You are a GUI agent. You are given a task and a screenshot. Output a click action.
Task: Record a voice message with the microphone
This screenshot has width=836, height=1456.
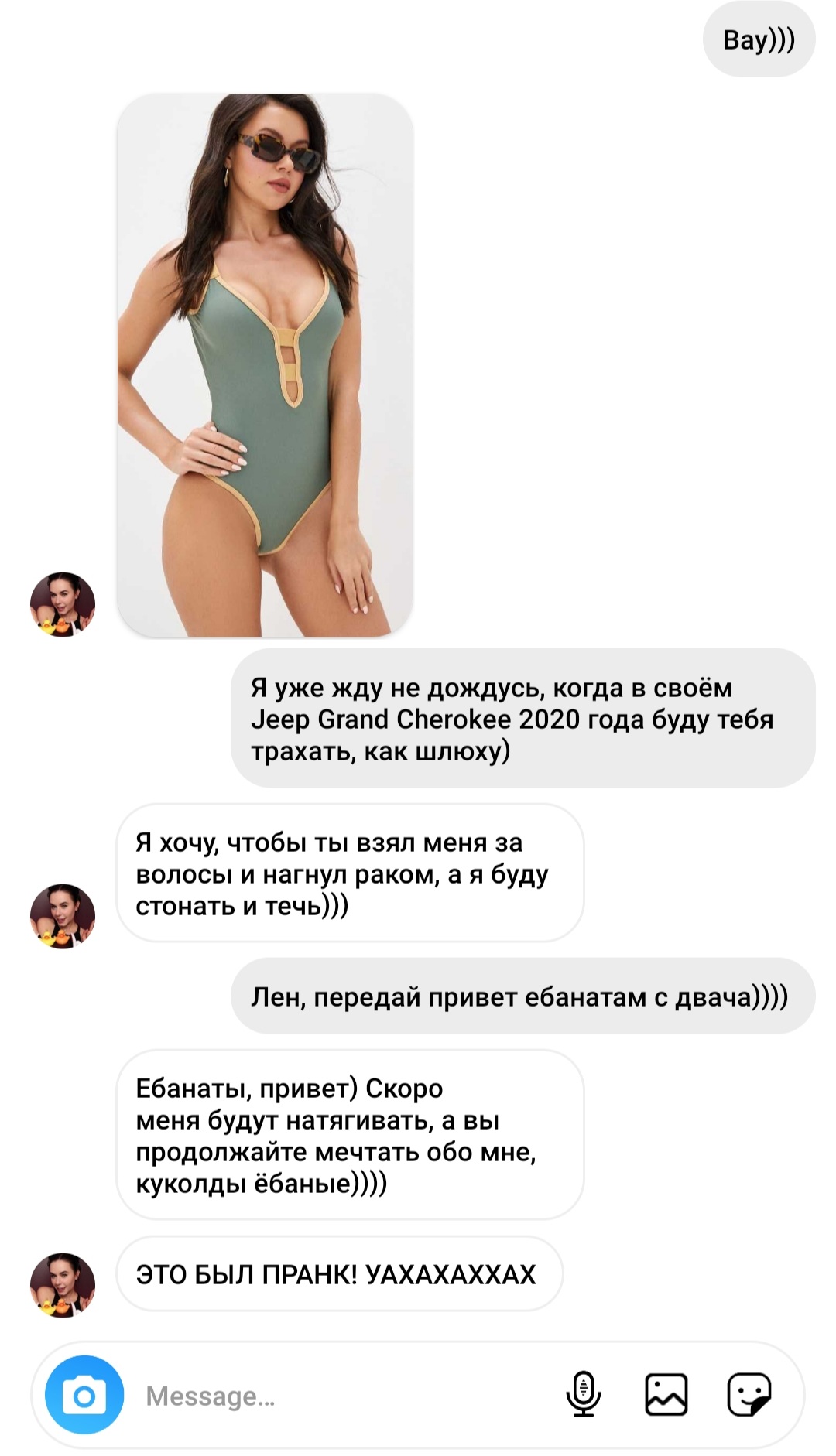584,1394
